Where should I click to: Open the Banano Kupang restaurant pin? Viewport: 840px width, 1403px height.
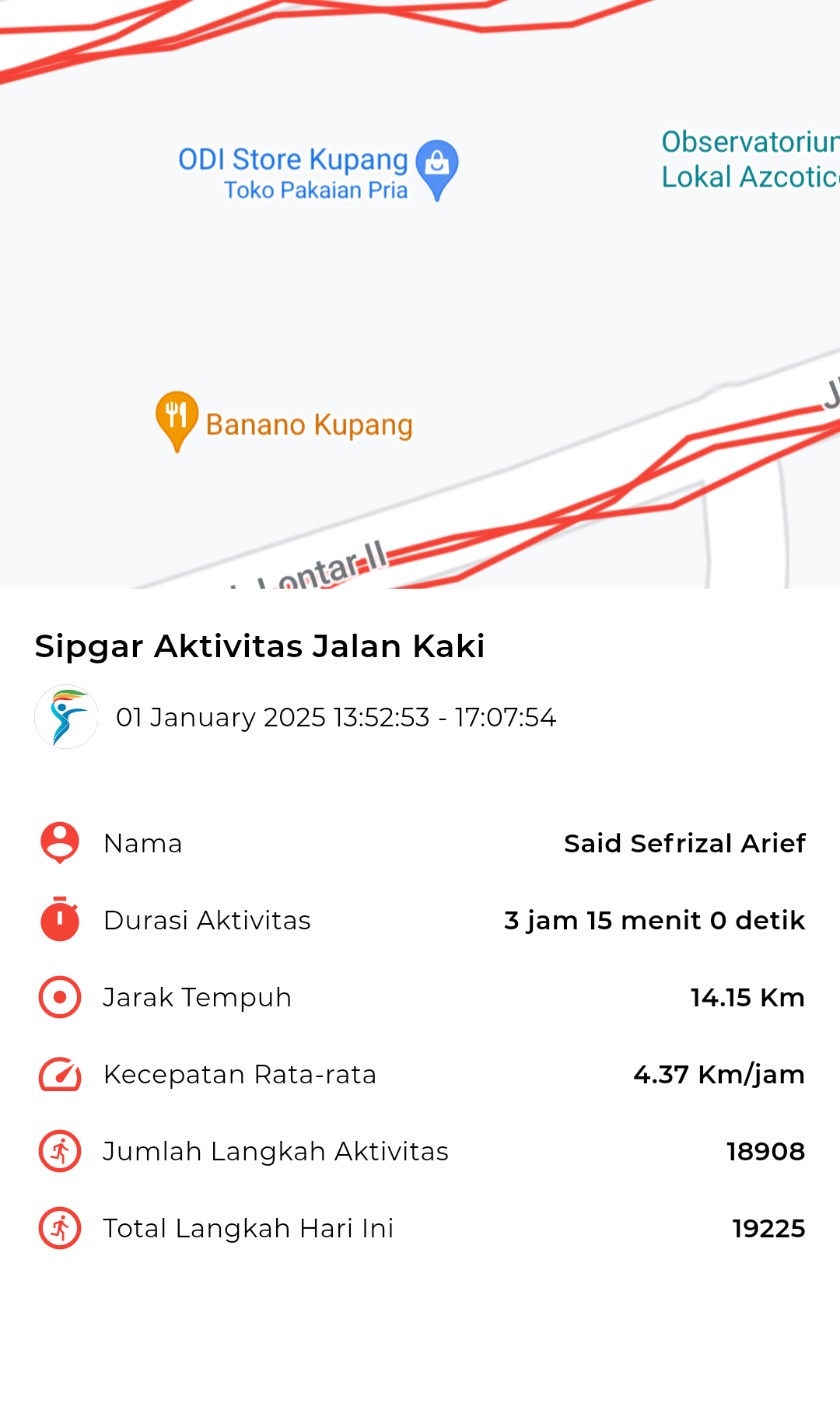pyautogui.click(x=177, y=421)
